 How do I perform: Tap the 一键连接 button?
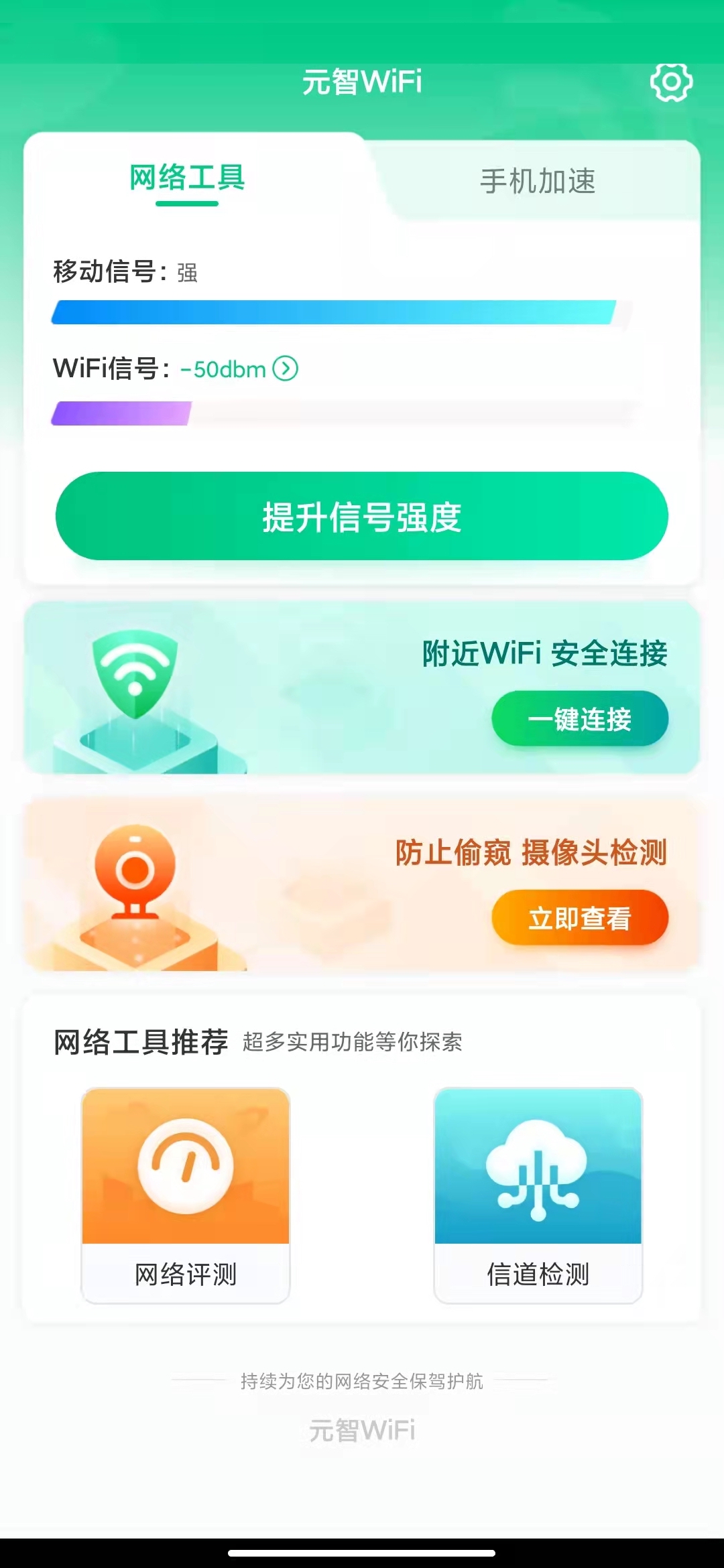580,718
